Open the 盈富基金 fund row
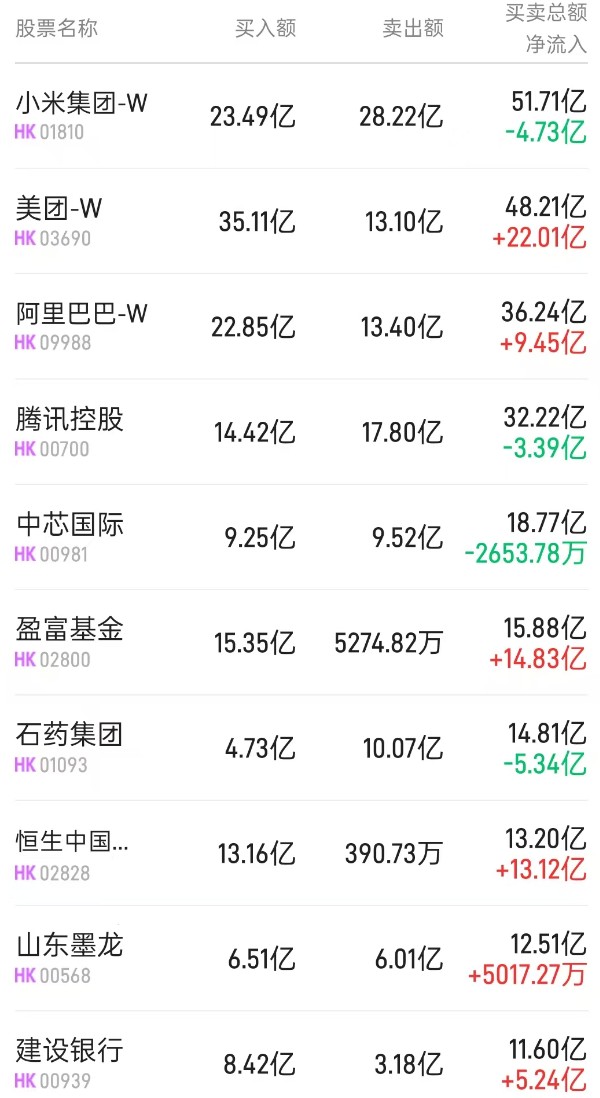The height and width of the screenshot is (1098, 600). (300, 642)
